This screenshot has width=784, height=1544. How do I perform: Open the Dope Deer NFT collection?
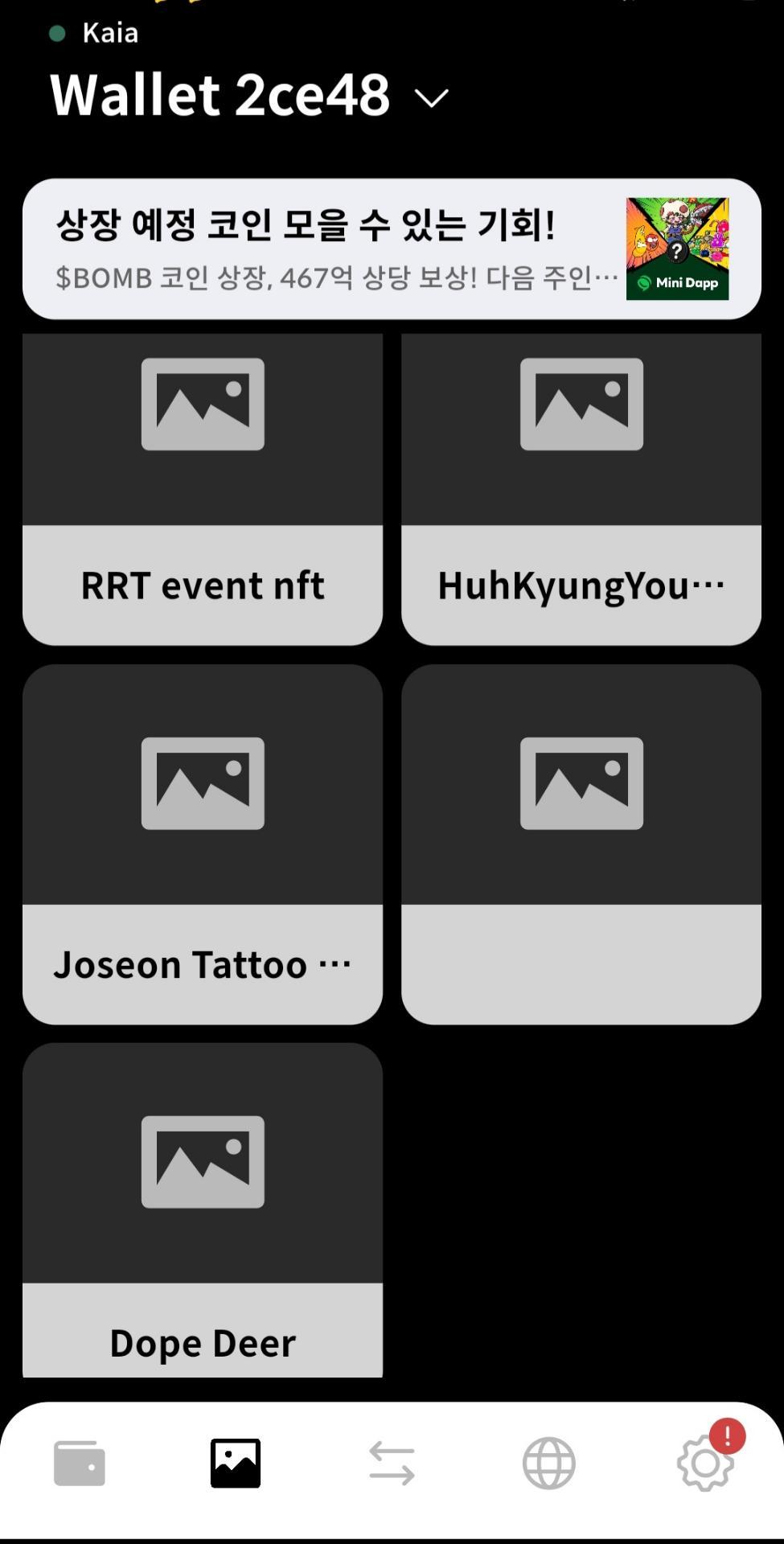[203, 1210]
